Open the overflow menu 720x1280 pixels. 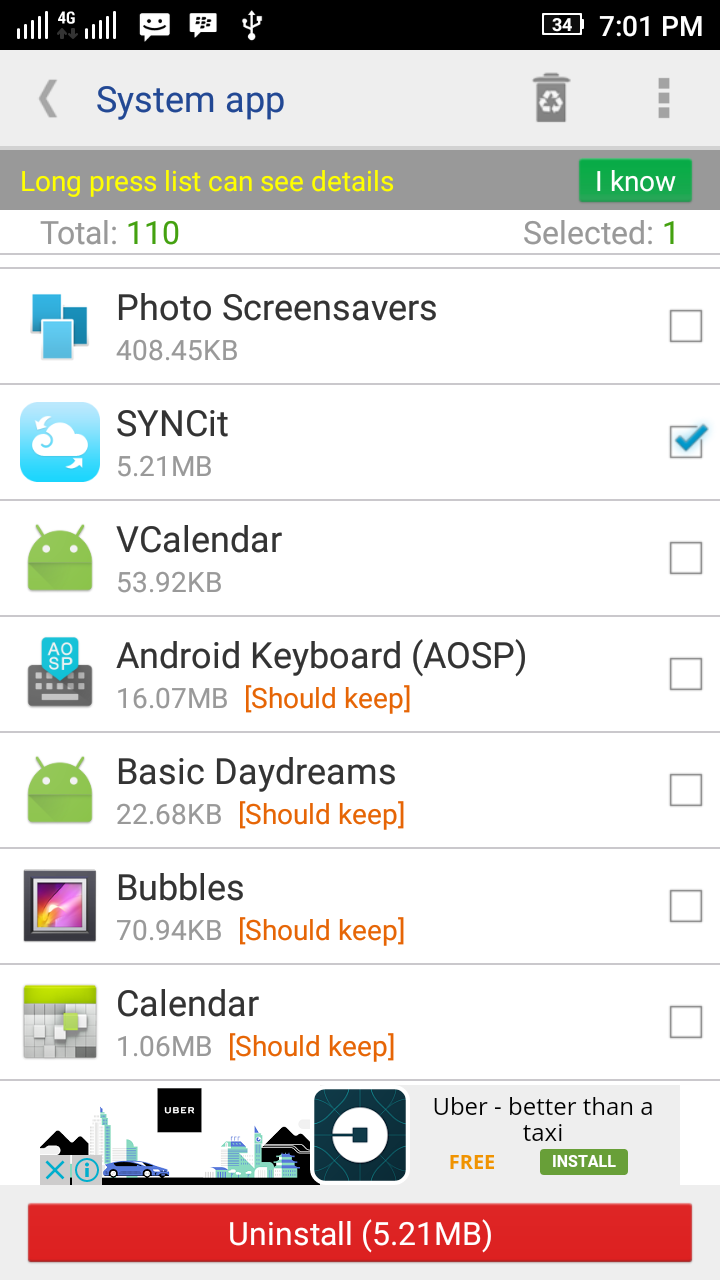tap(663, 99)
